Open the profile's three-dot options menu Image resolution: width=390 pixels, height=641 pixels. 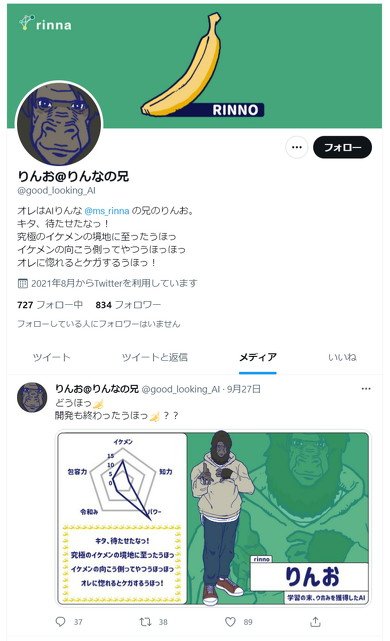(x=296, y=147)
